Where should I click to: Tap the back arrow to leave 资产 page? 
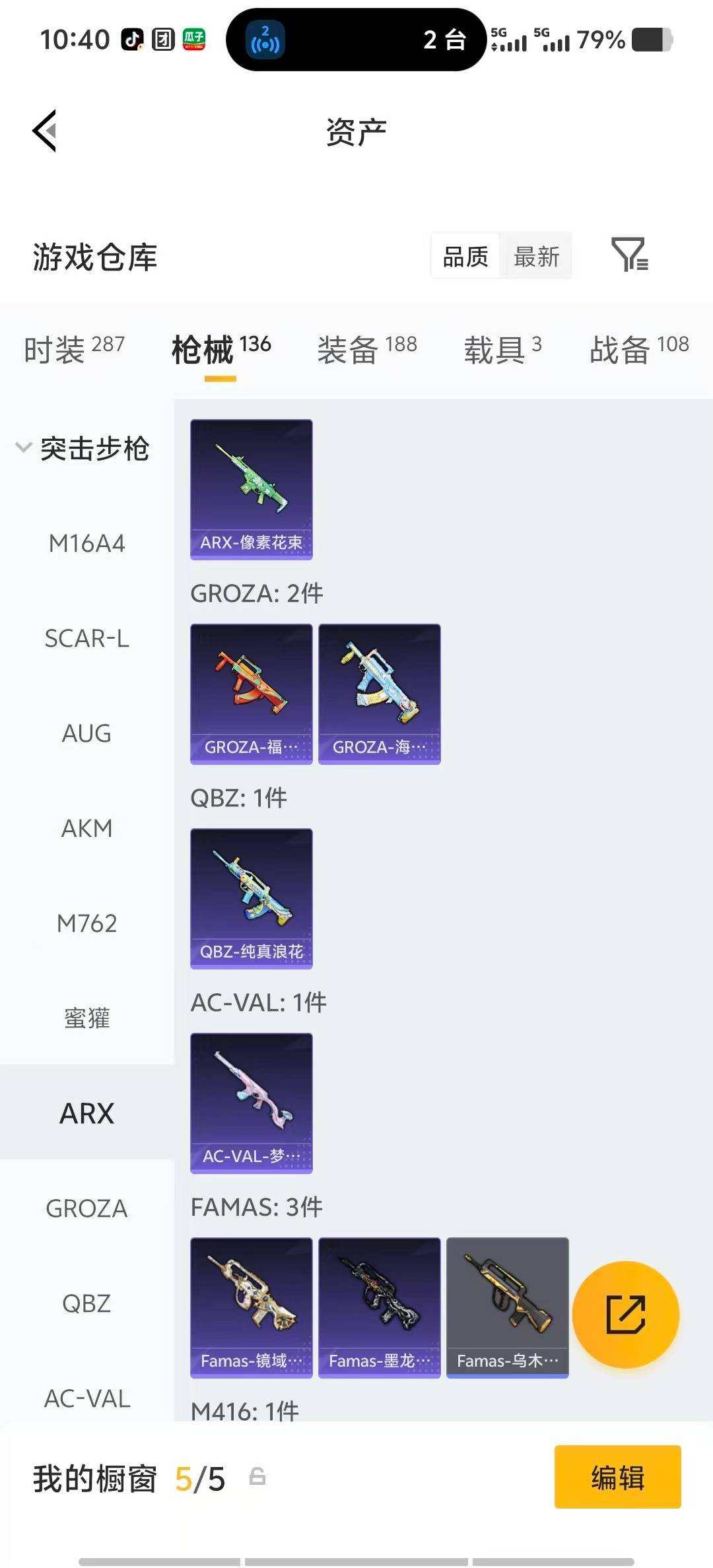pyautogui.click(x=45, y=129)
